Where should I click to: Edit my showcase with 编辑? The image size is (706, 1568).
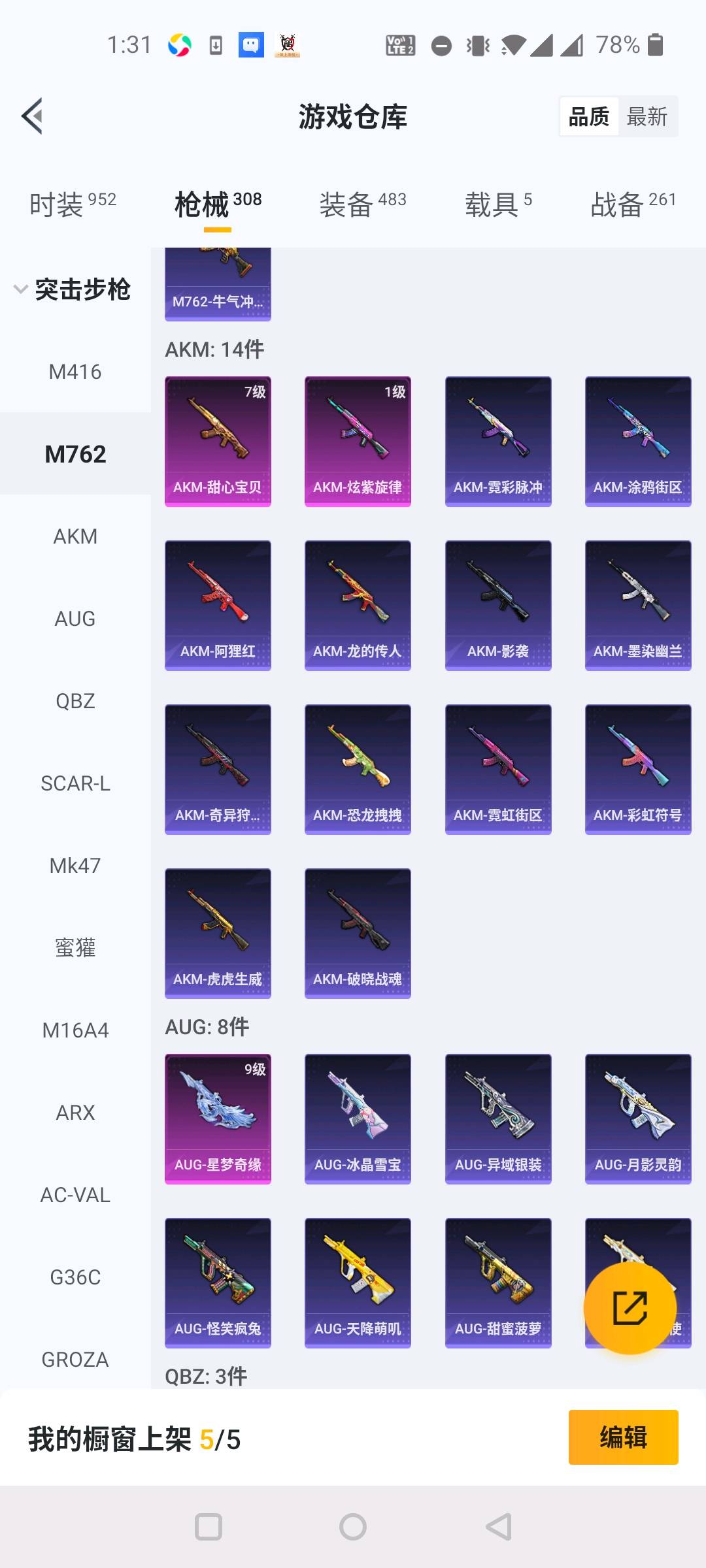(x=623, y=1437)
